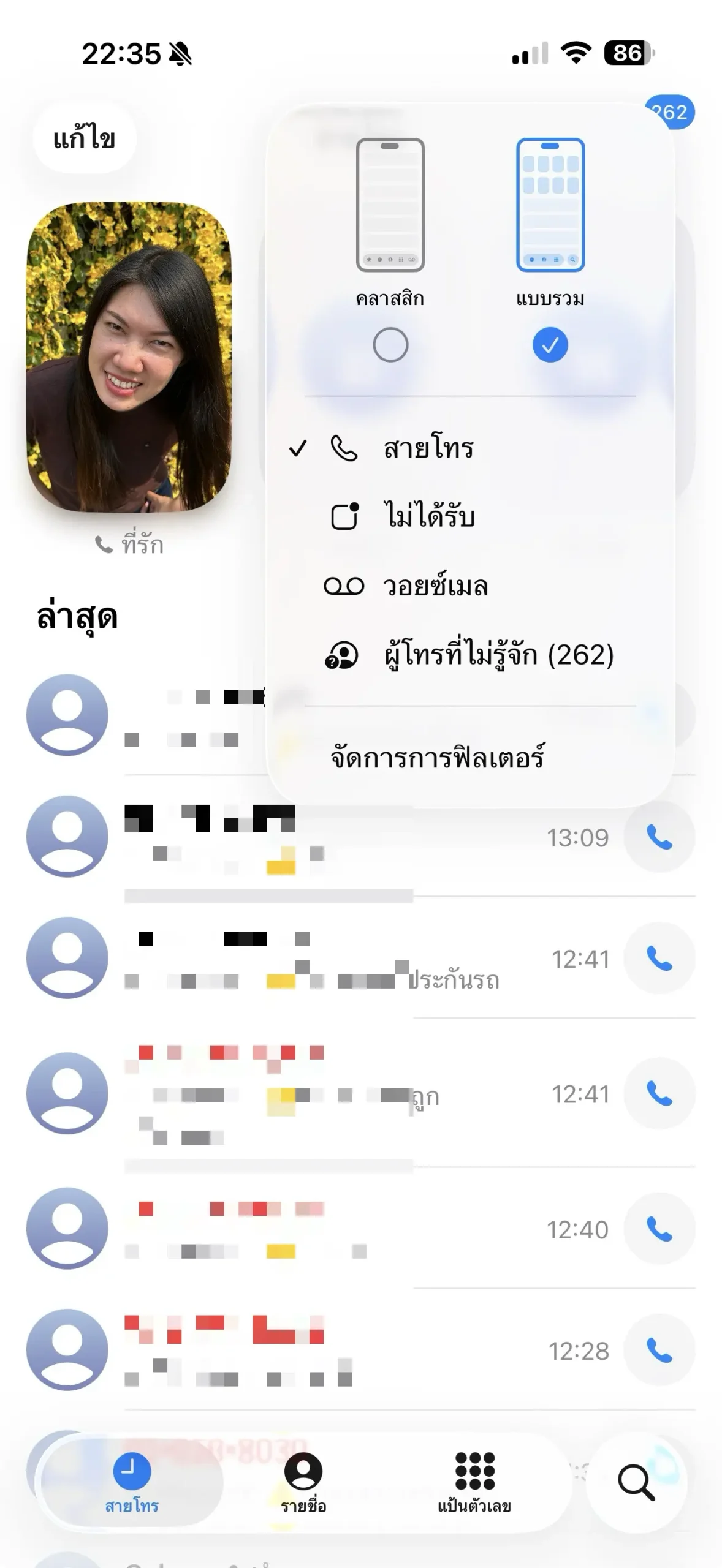Switch to the สายโทร (Calls) tab

(132, 1482)
